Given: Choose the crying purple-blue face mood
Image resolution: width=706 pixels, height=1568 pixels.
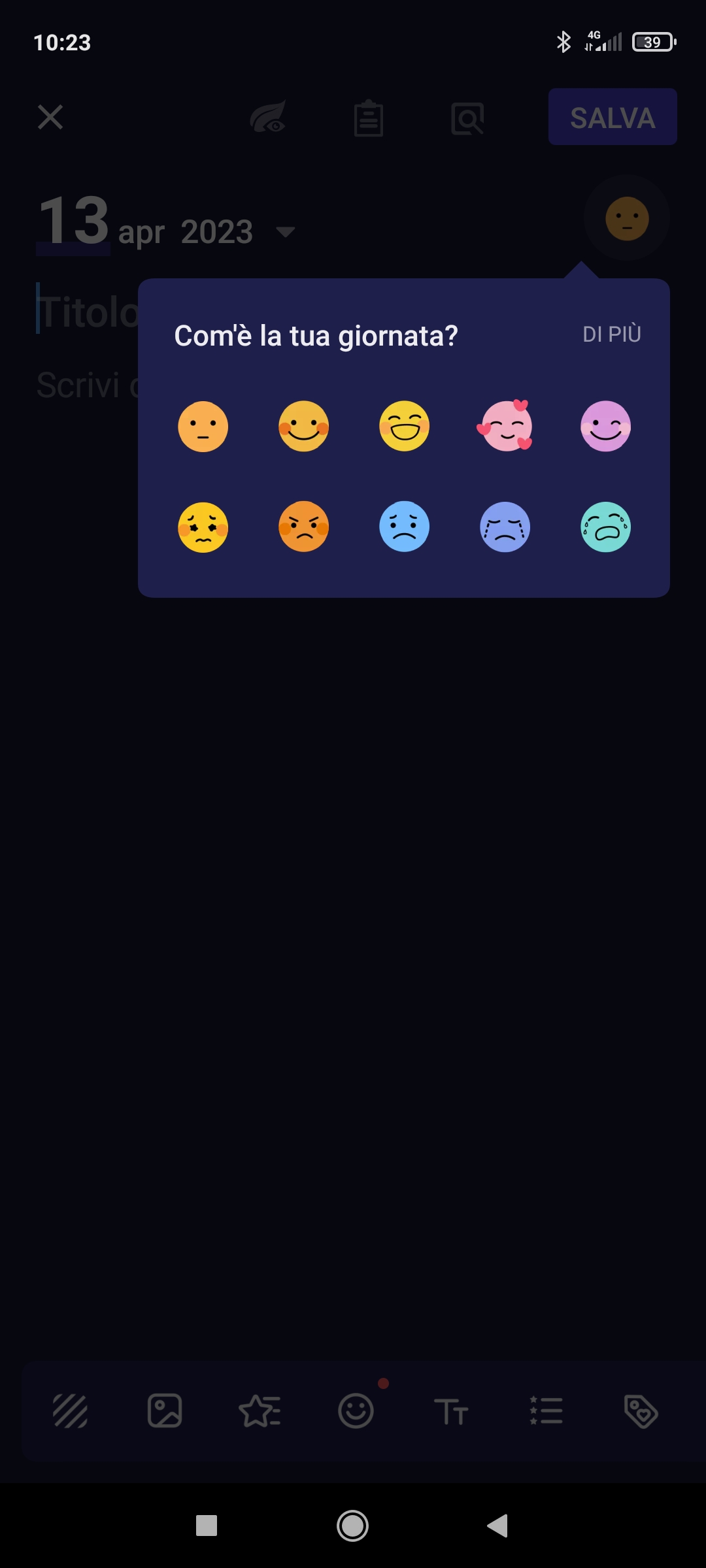Looking at the screenshot, I should pyautogui.click(x=505, y=527).
